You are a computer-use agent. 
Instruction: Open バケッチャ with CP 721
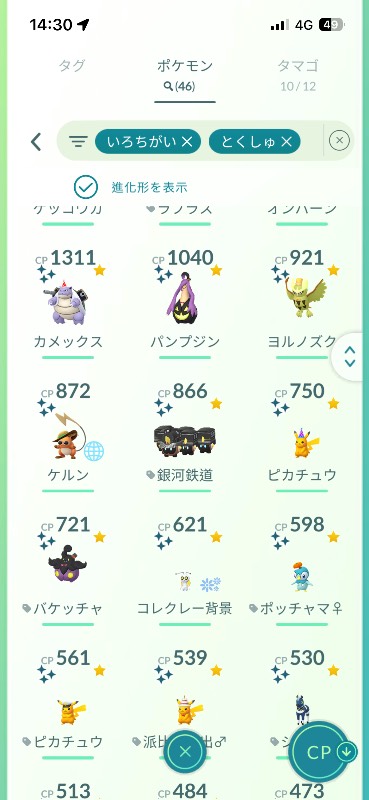66,568
